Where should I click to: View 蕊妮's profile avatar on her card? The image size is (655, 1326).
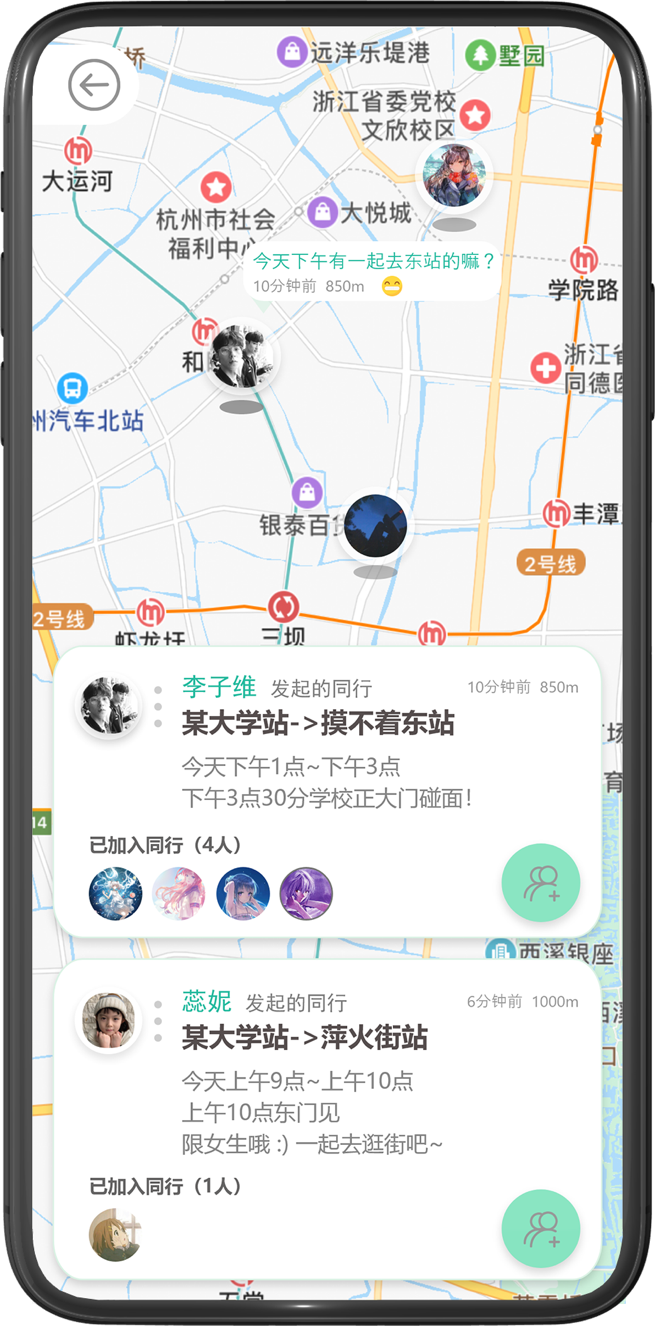[108, 1020]
